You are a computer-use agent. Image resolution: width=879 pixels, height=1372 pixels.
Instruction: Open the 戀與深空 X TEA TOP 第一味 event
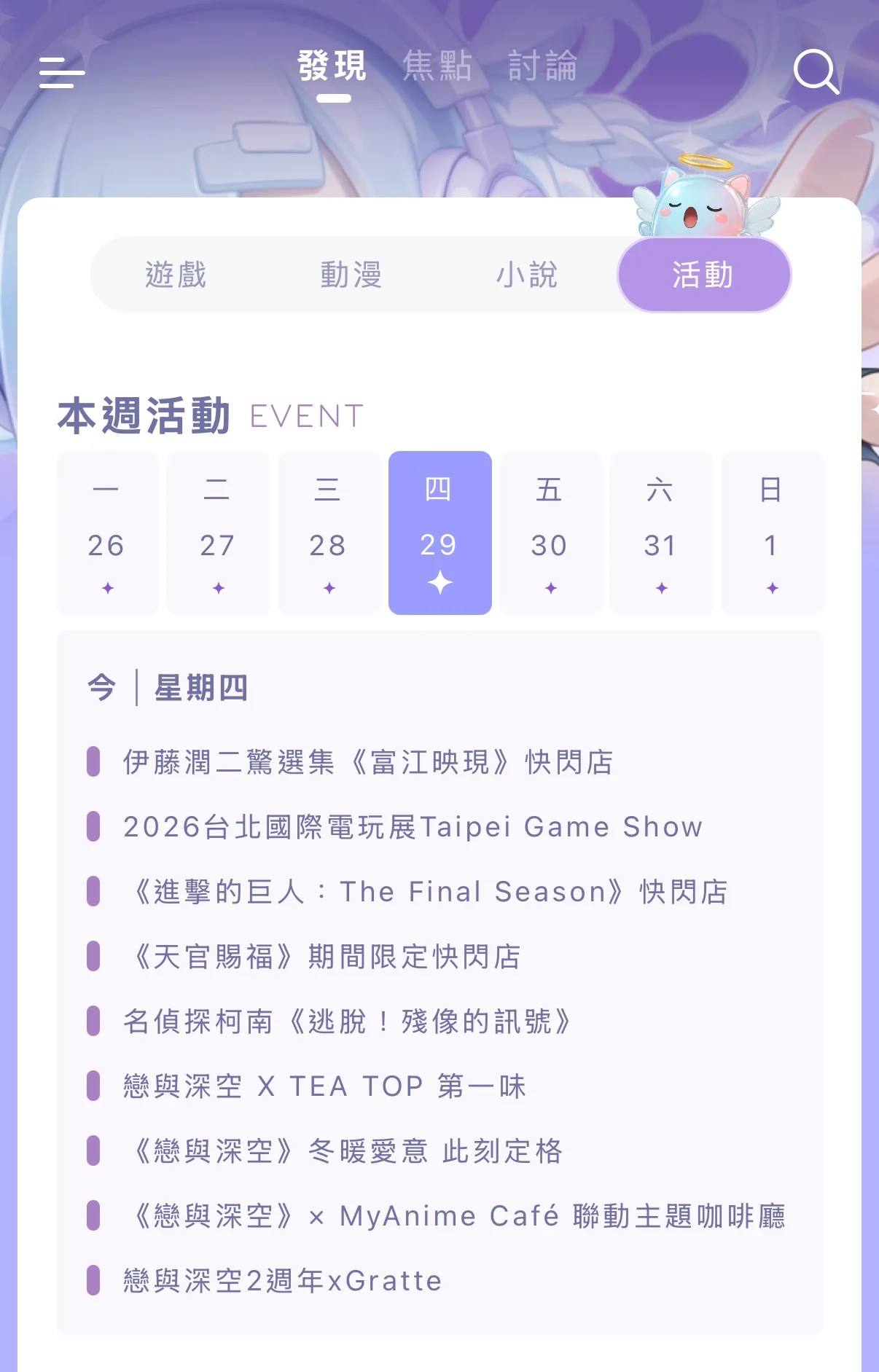[324, 1086]
